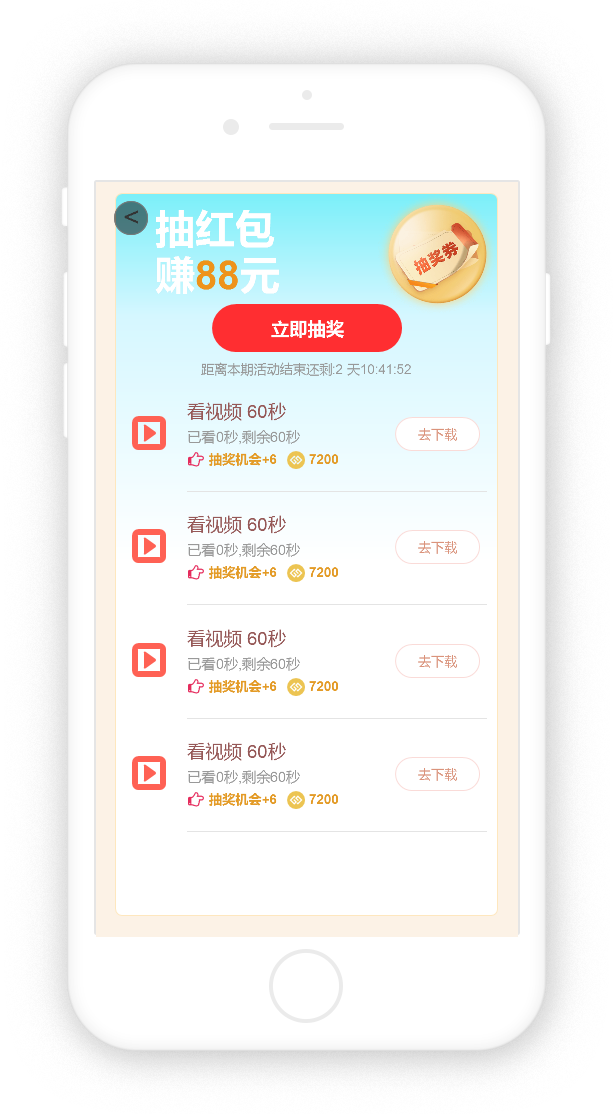Tap 去下载 on the topmost 看视频 task

[437, 434]
